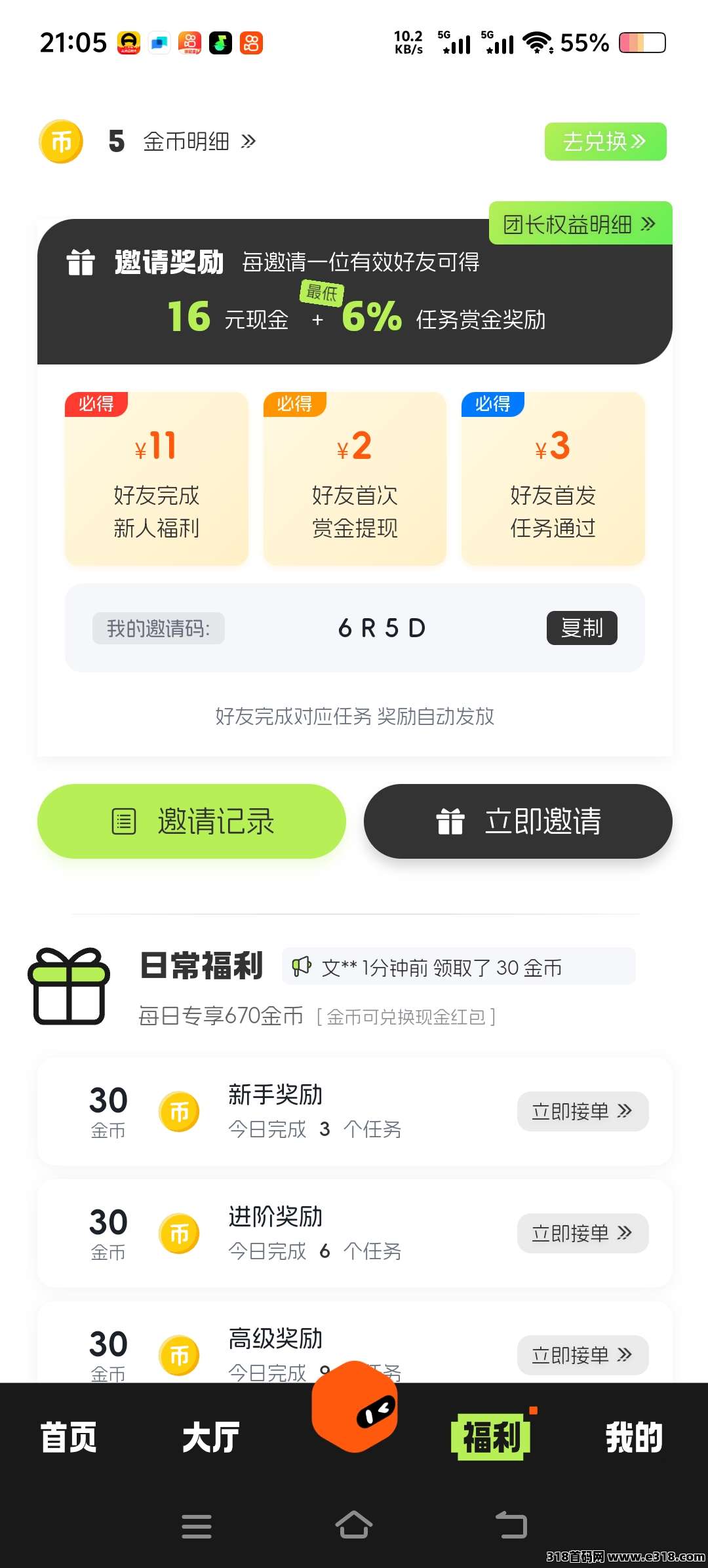
Task: Return to the system home screen
Action: pos(354,1525)
